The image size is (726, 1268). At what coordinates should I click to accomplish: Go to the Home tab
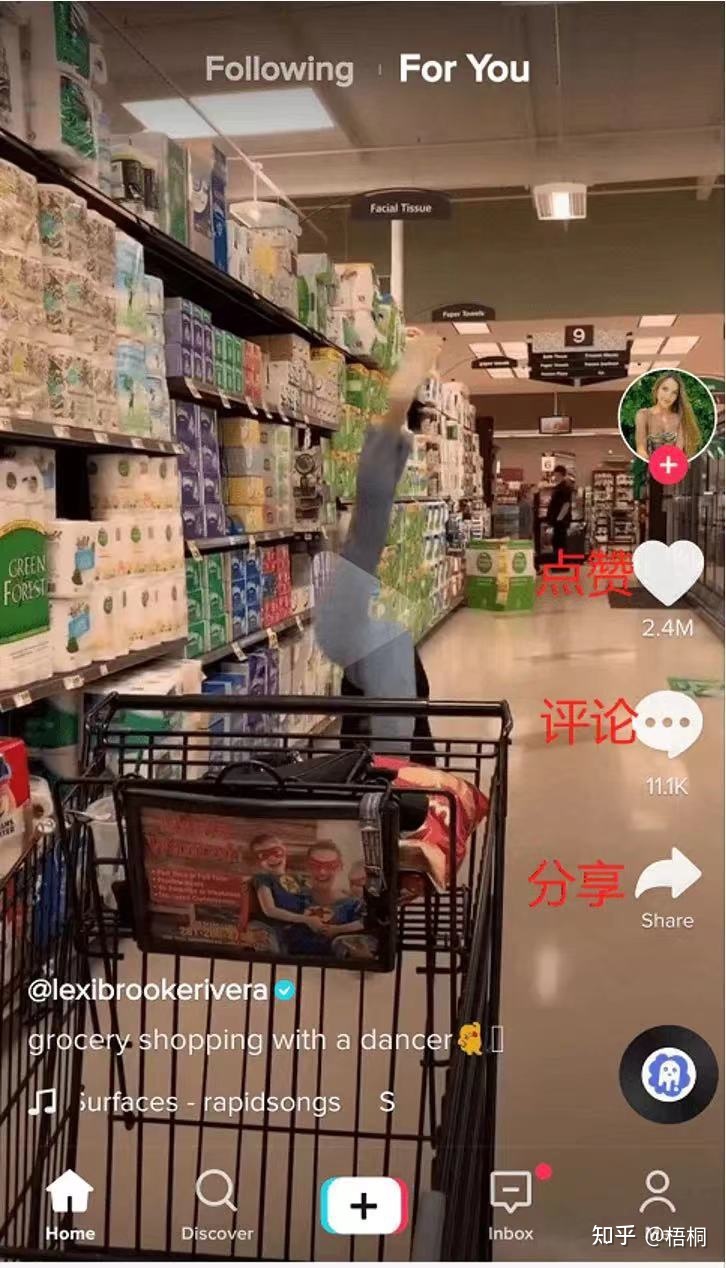70,1205
